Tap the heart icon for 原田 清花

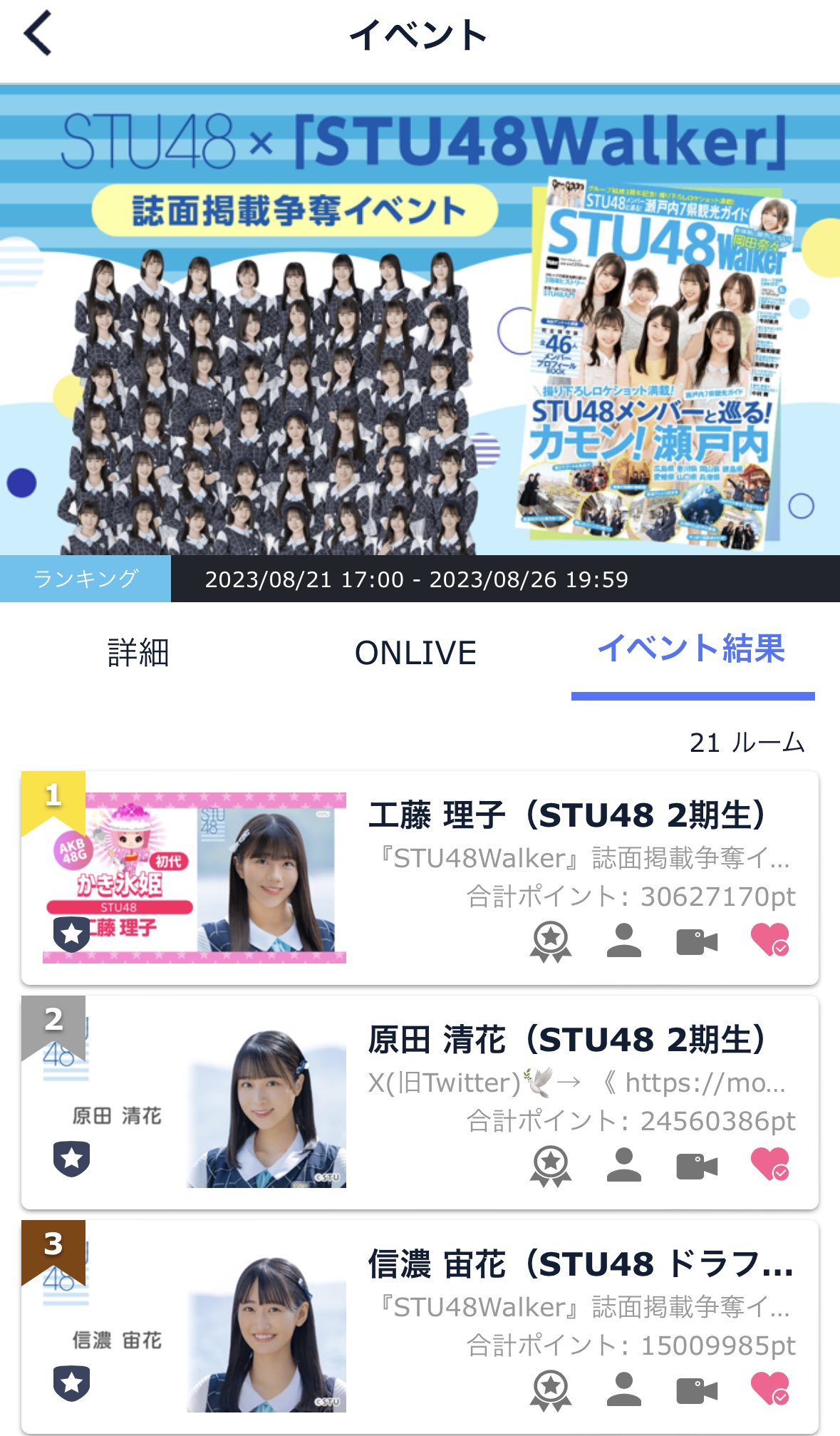pos(770,1164)
